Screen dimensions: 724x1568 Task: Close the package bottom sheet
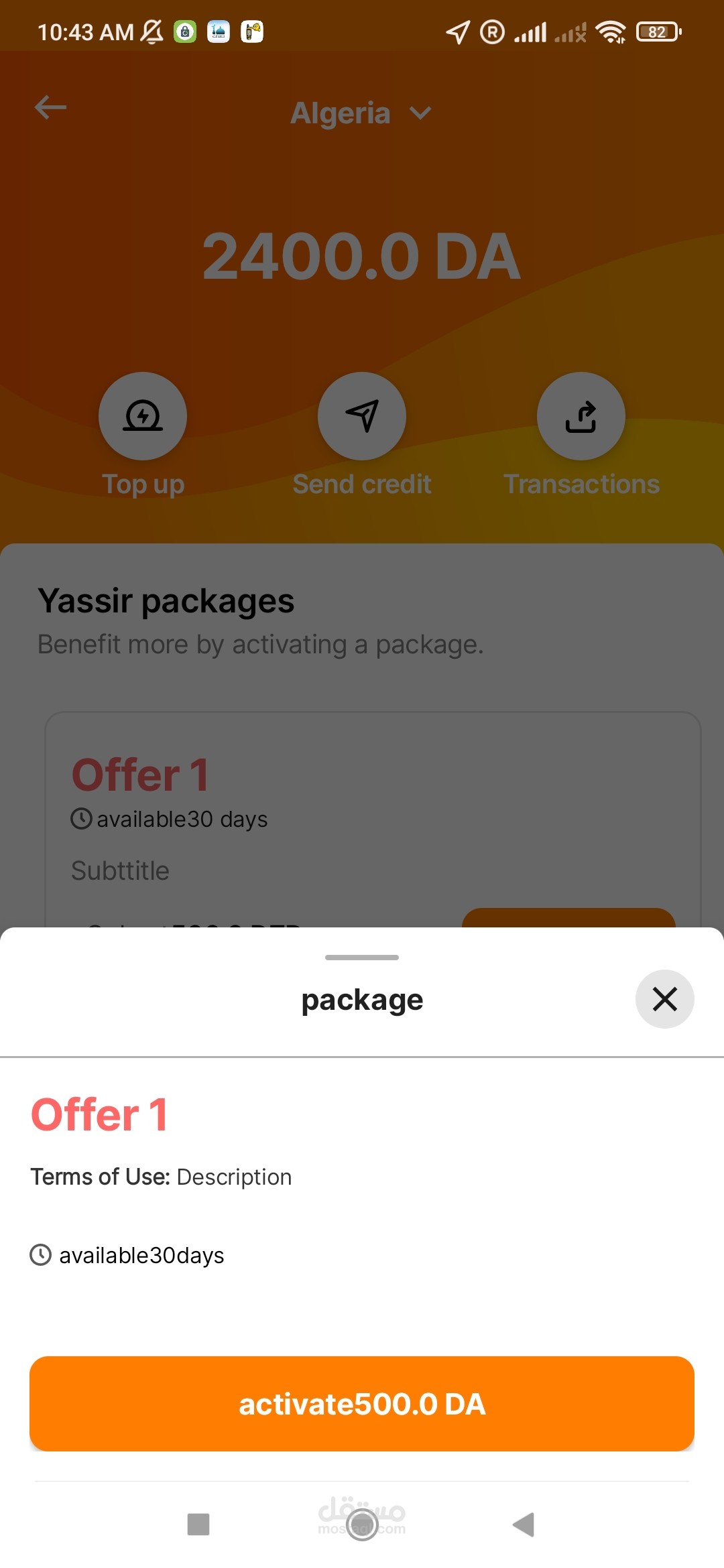664,999
